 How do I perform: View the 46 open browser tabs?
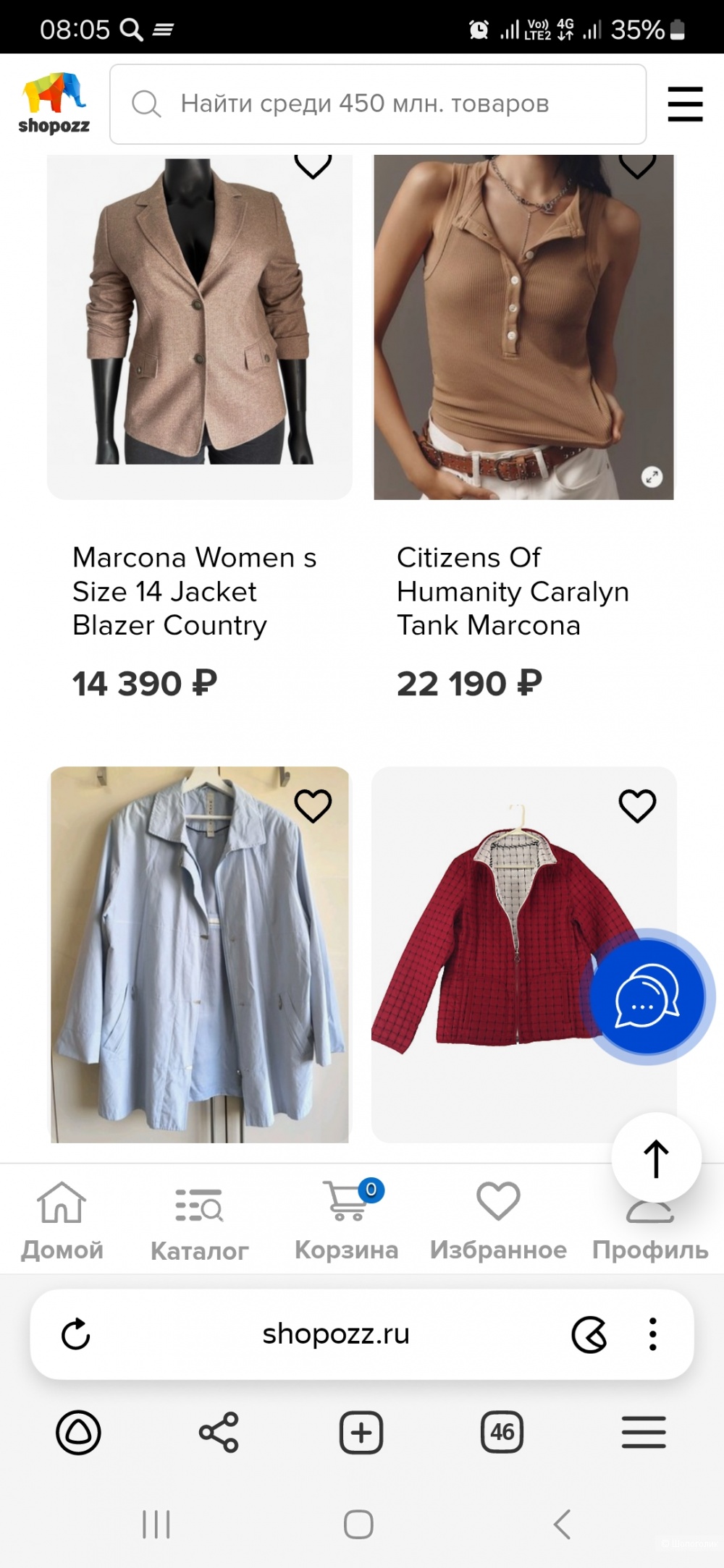tap(502, 1432)
